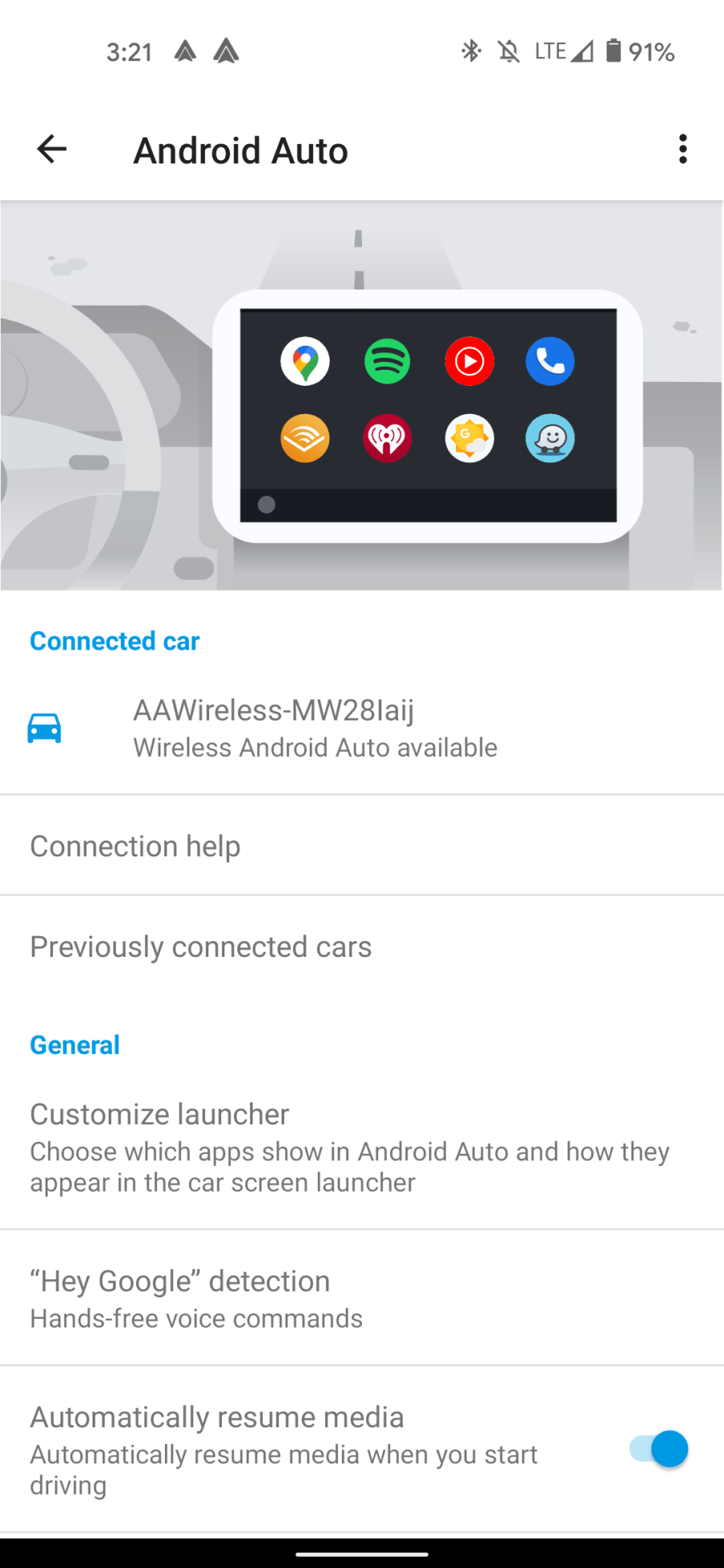Open Previously connected cars
The image size is (724, 1568).
click(x=200, y=946)
